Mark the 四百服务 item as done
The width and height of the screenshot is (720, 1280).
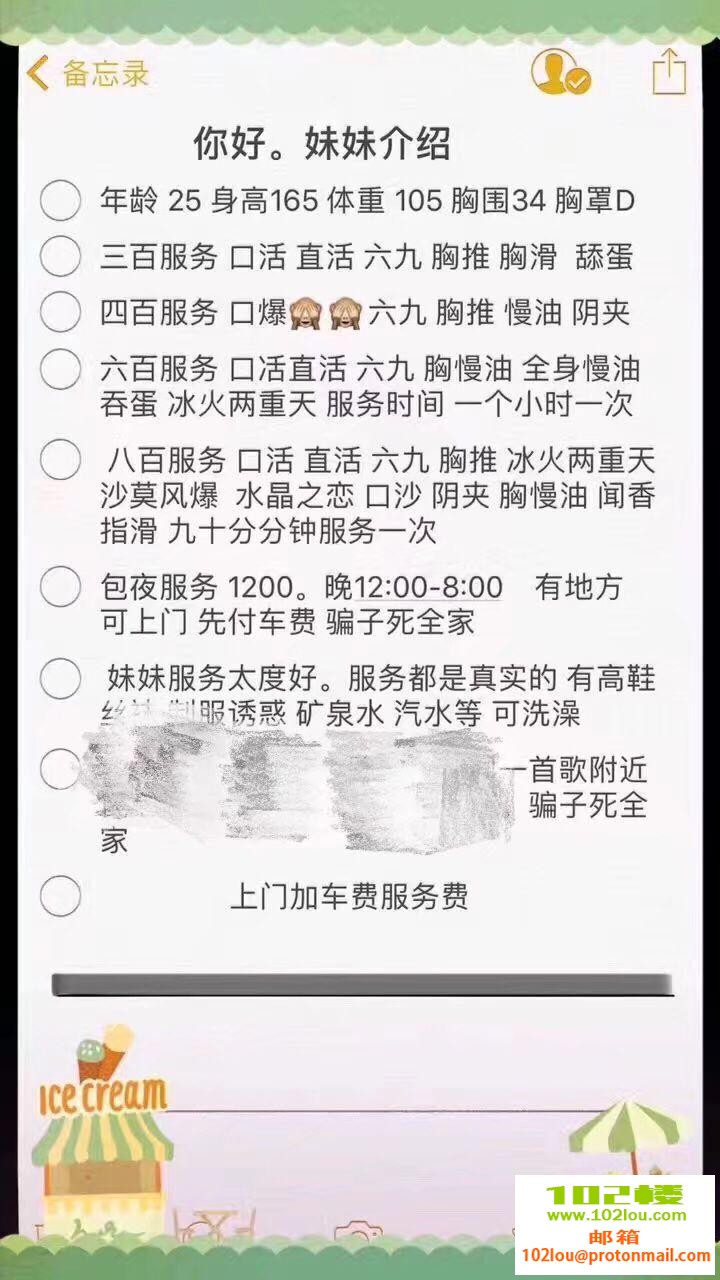tap(60, 313)
